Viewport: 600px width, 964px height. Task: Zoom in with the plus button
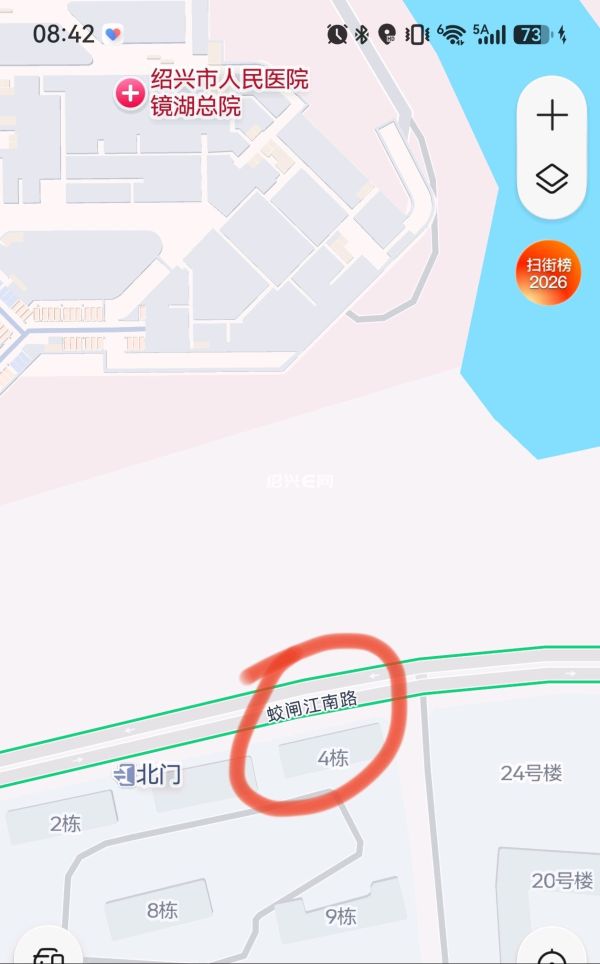click(551, 115)
